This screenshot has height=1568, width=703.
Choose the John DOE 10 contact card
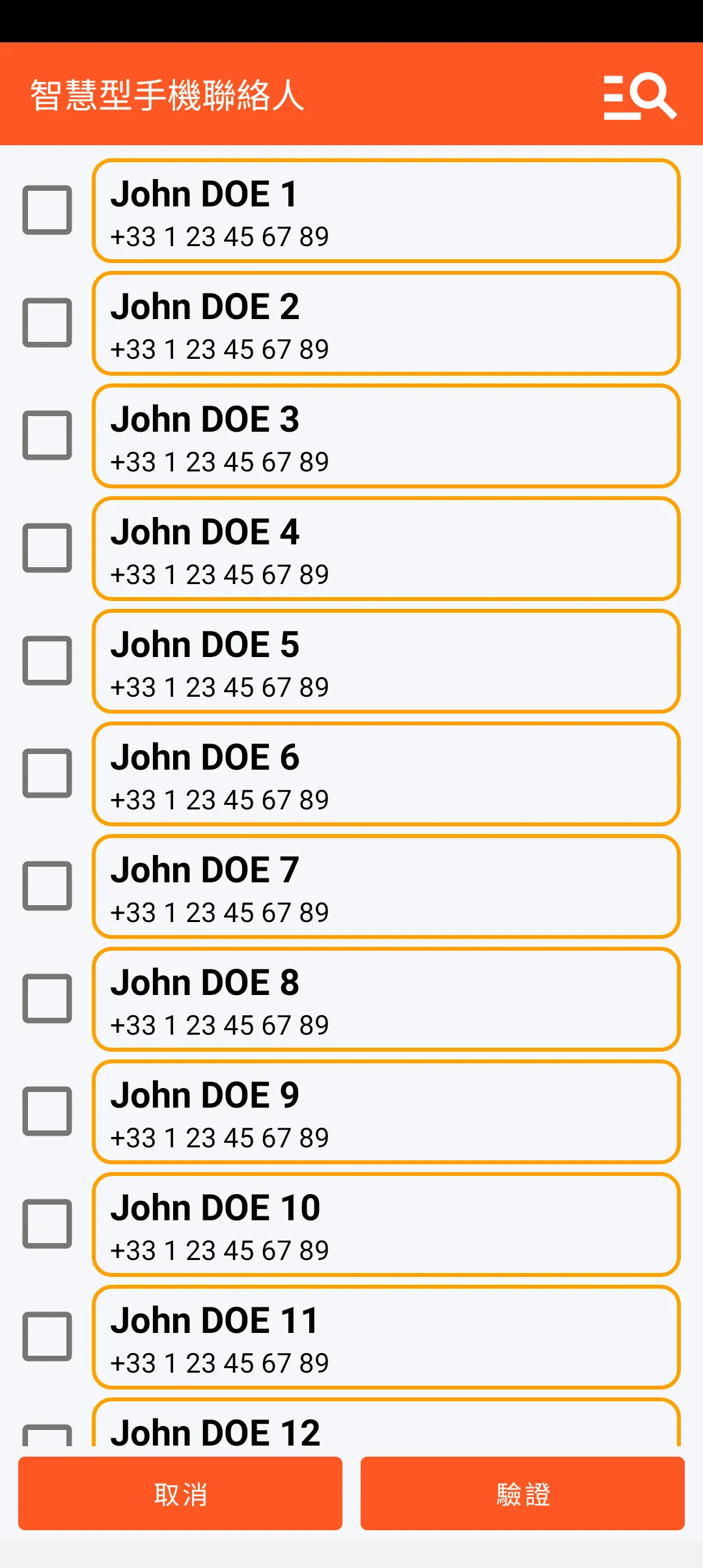tap(386, 1224)
